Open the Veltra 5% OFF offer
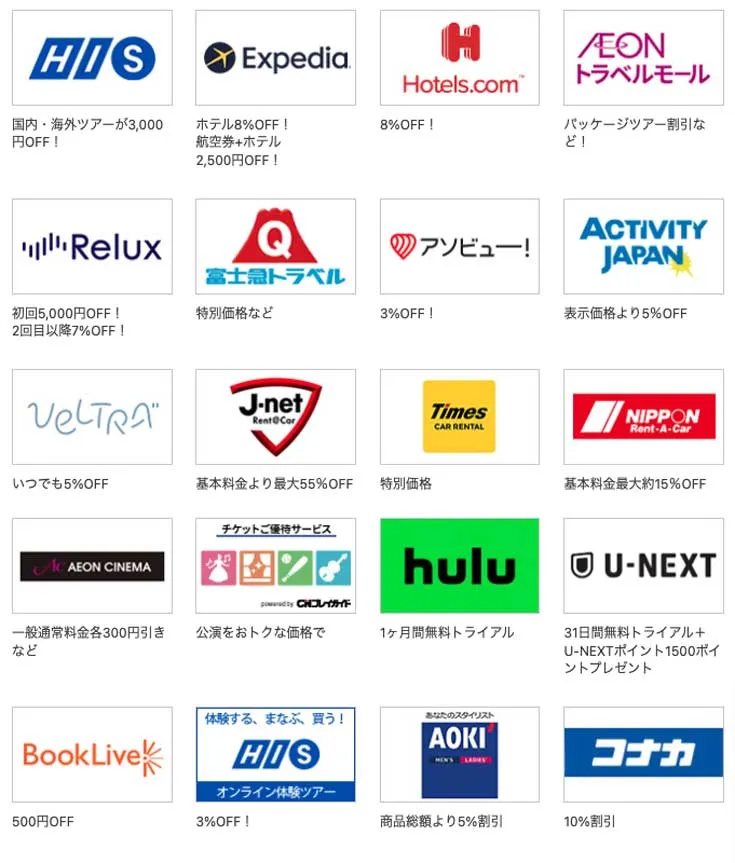 (92, 416)
